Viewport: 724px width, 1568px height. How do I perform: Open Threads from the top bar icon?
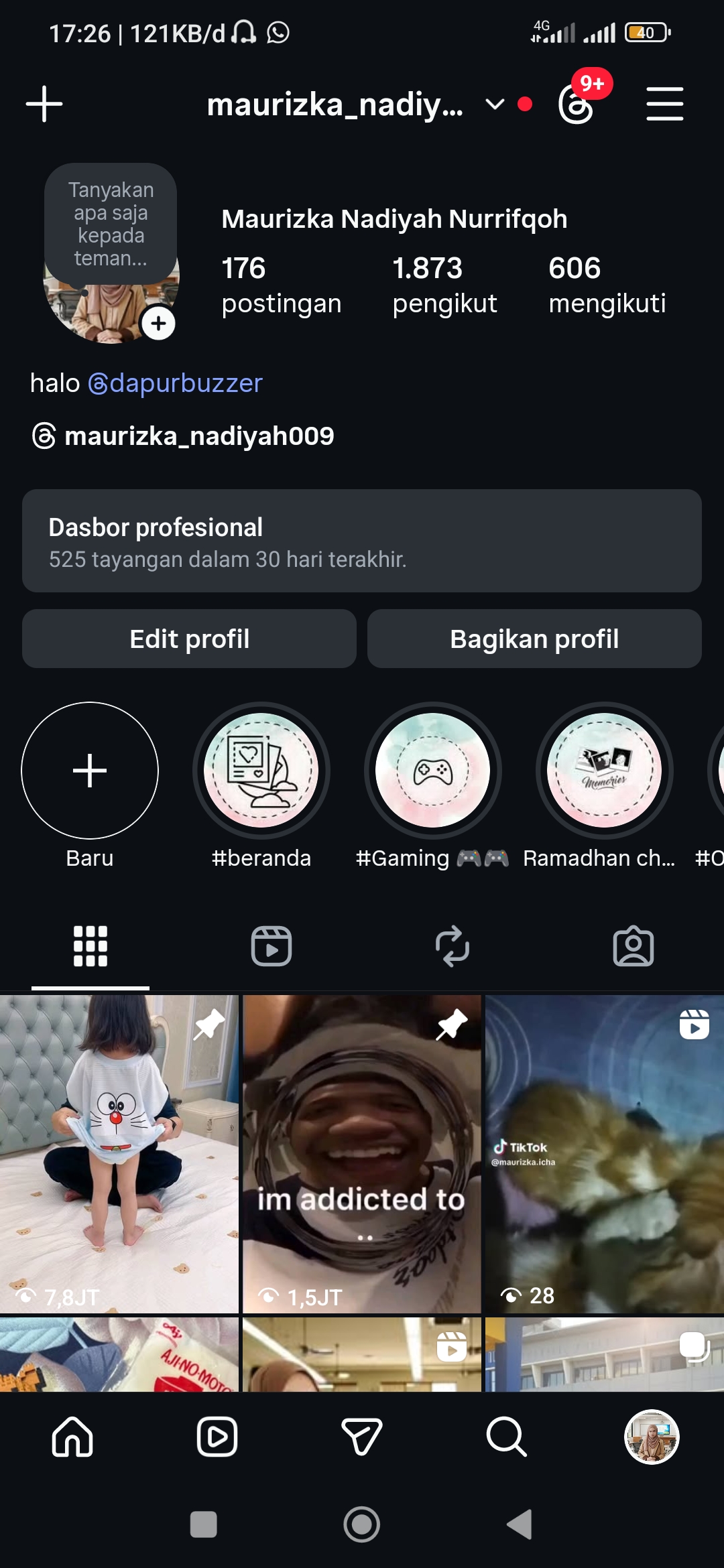pos(577,105)
